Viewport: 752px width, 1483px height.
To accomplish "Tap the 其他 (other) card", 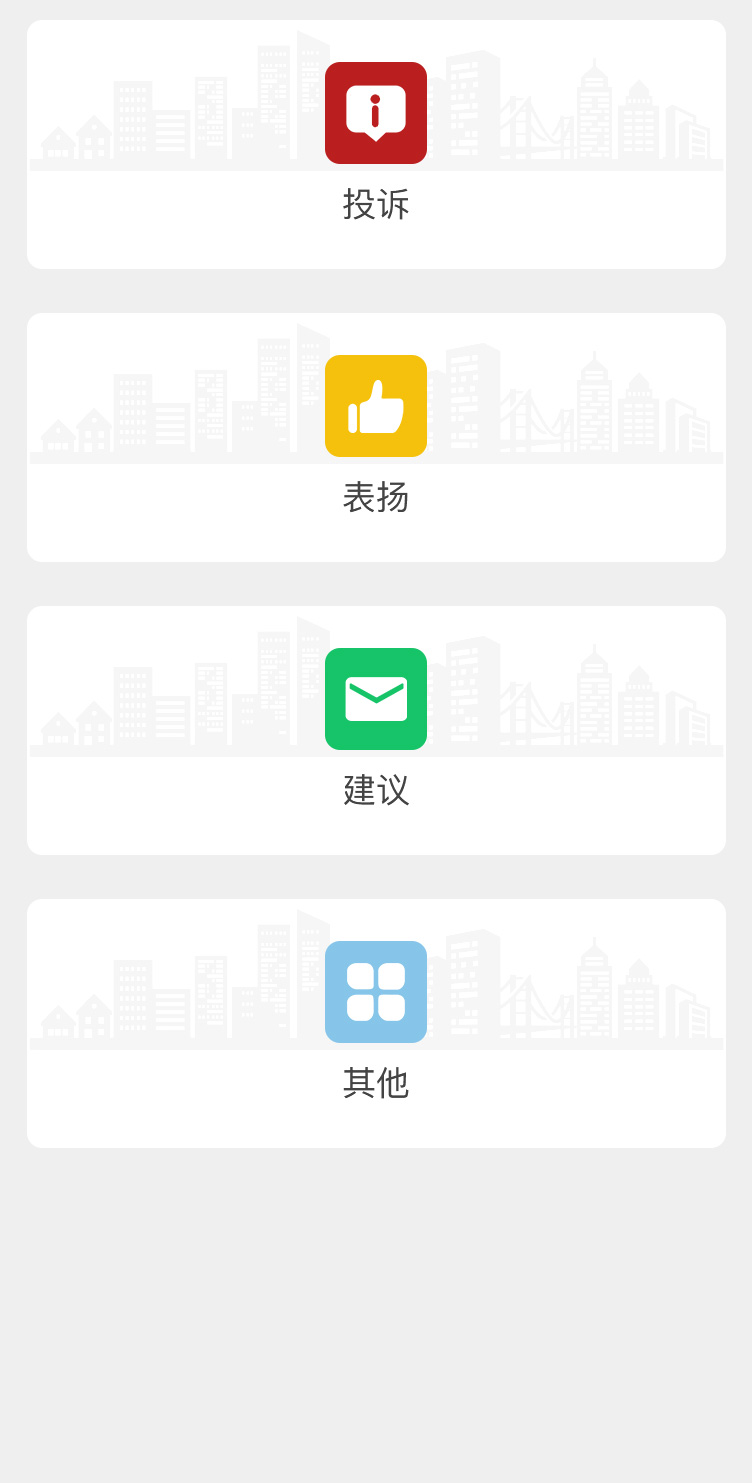I will point(376,1023).
